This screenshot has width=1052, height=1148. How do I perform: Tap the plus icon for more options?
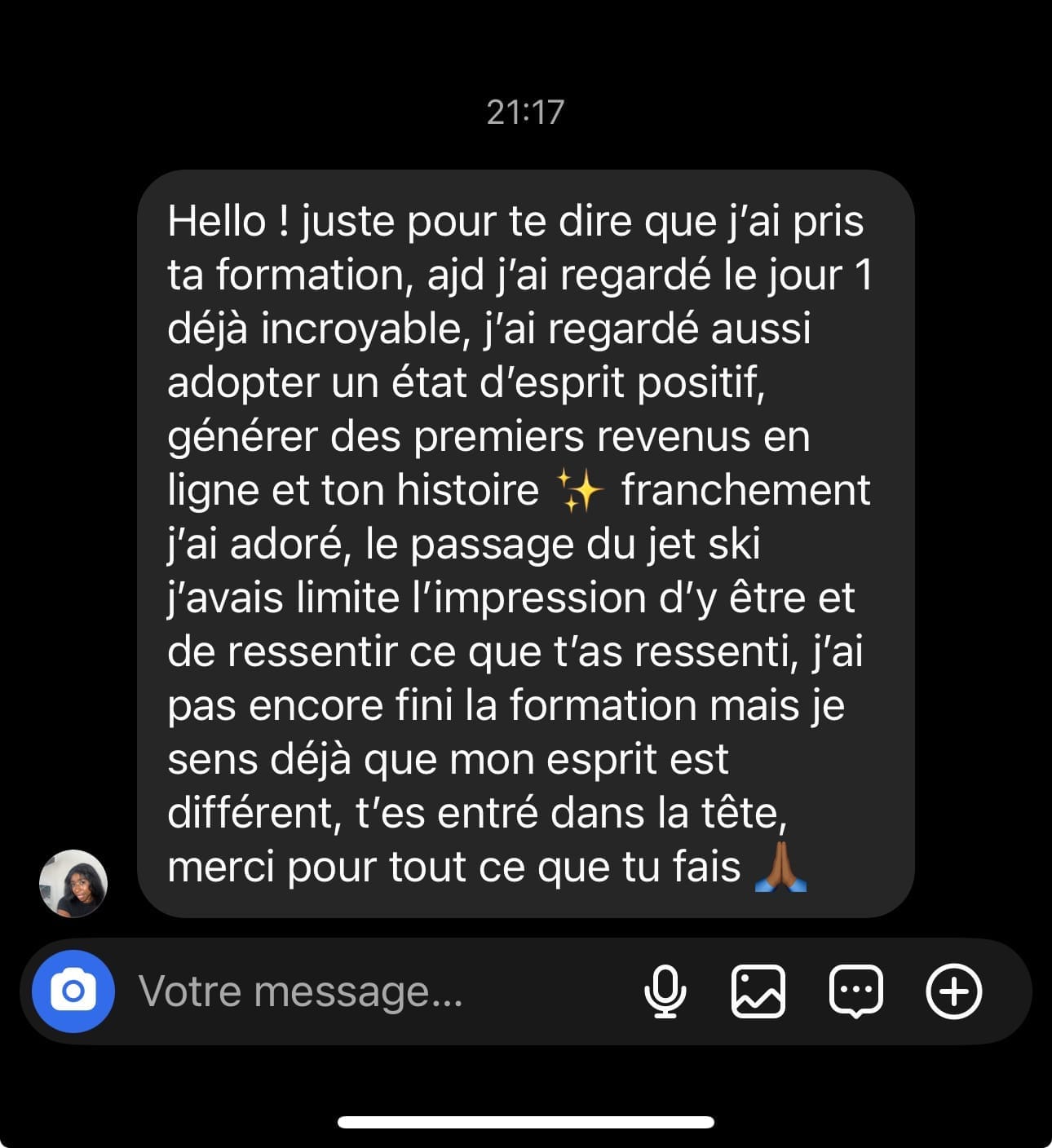point(953,991)
